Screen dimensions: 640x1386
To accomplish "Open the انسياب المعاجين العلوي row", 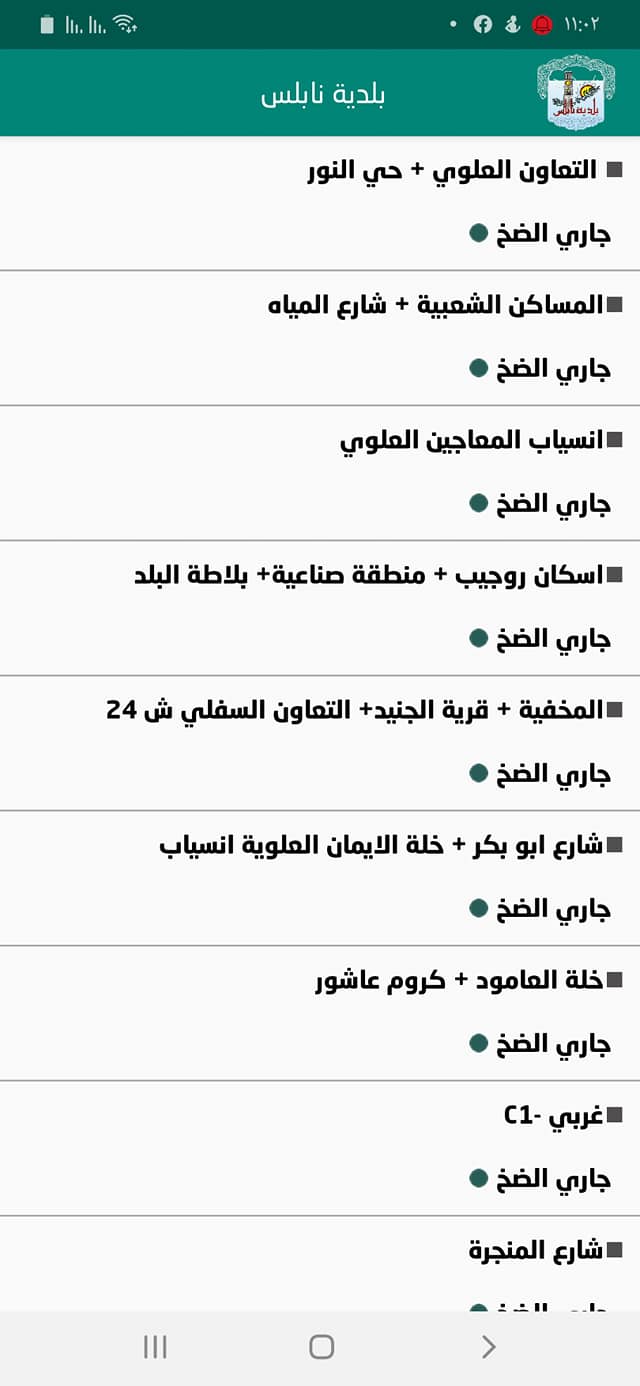I will pyautogui.click(x=472, y=441).
